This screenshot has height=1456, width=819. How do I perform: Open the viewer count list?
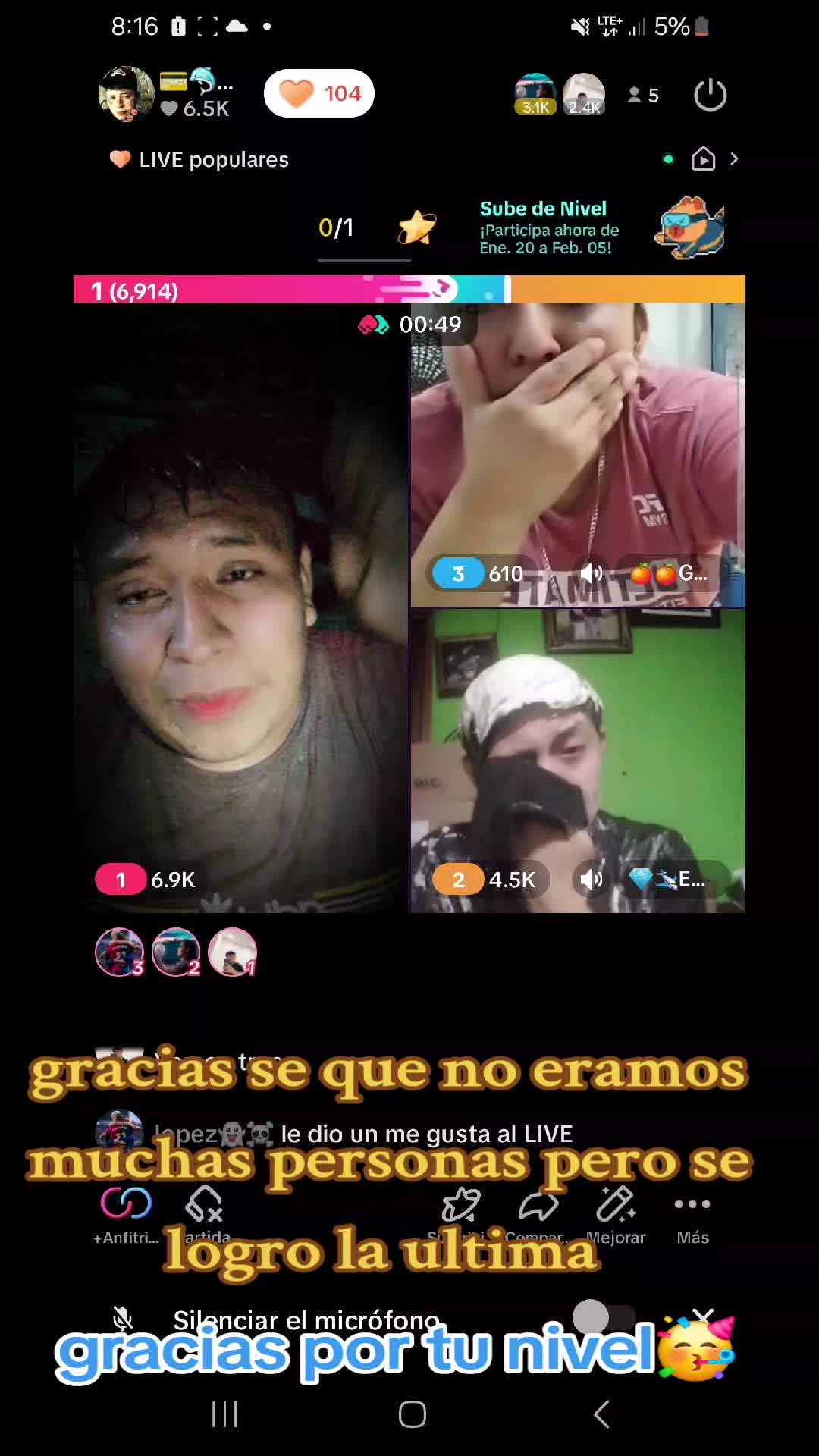click(x=644, y=96)
